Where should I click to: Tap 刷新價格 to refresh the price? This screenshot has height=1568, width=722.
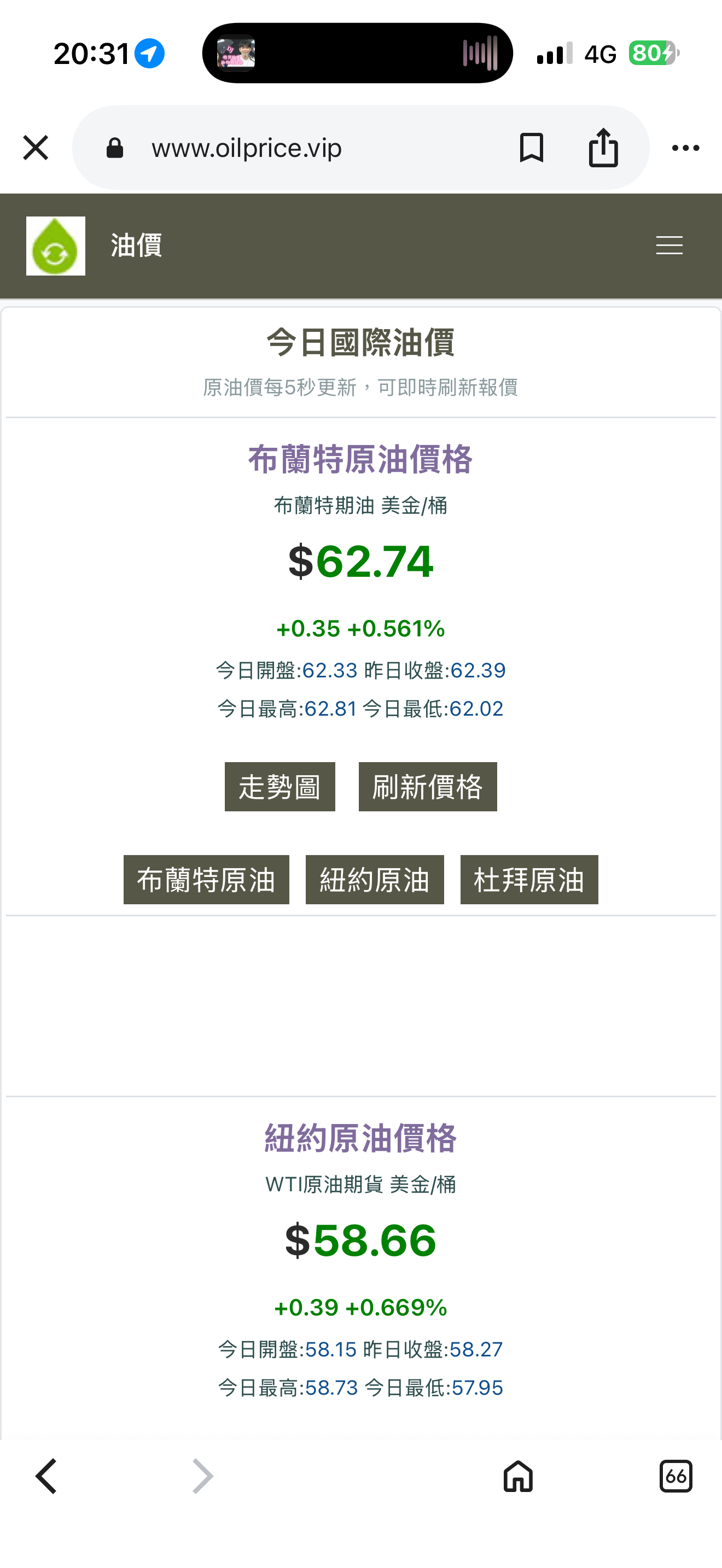click(x=428, y=786)
